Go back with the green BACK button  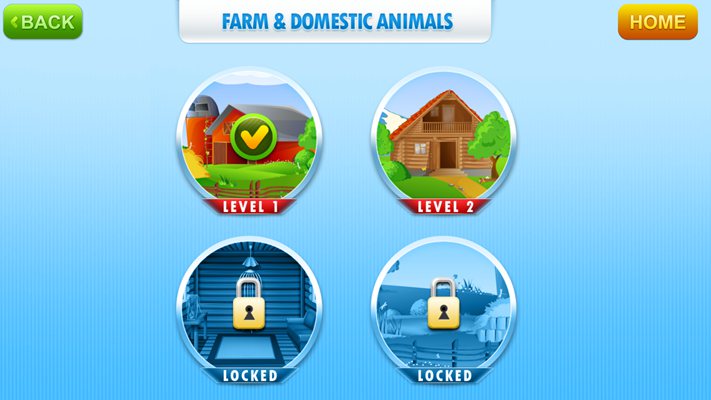coord(43,22)
